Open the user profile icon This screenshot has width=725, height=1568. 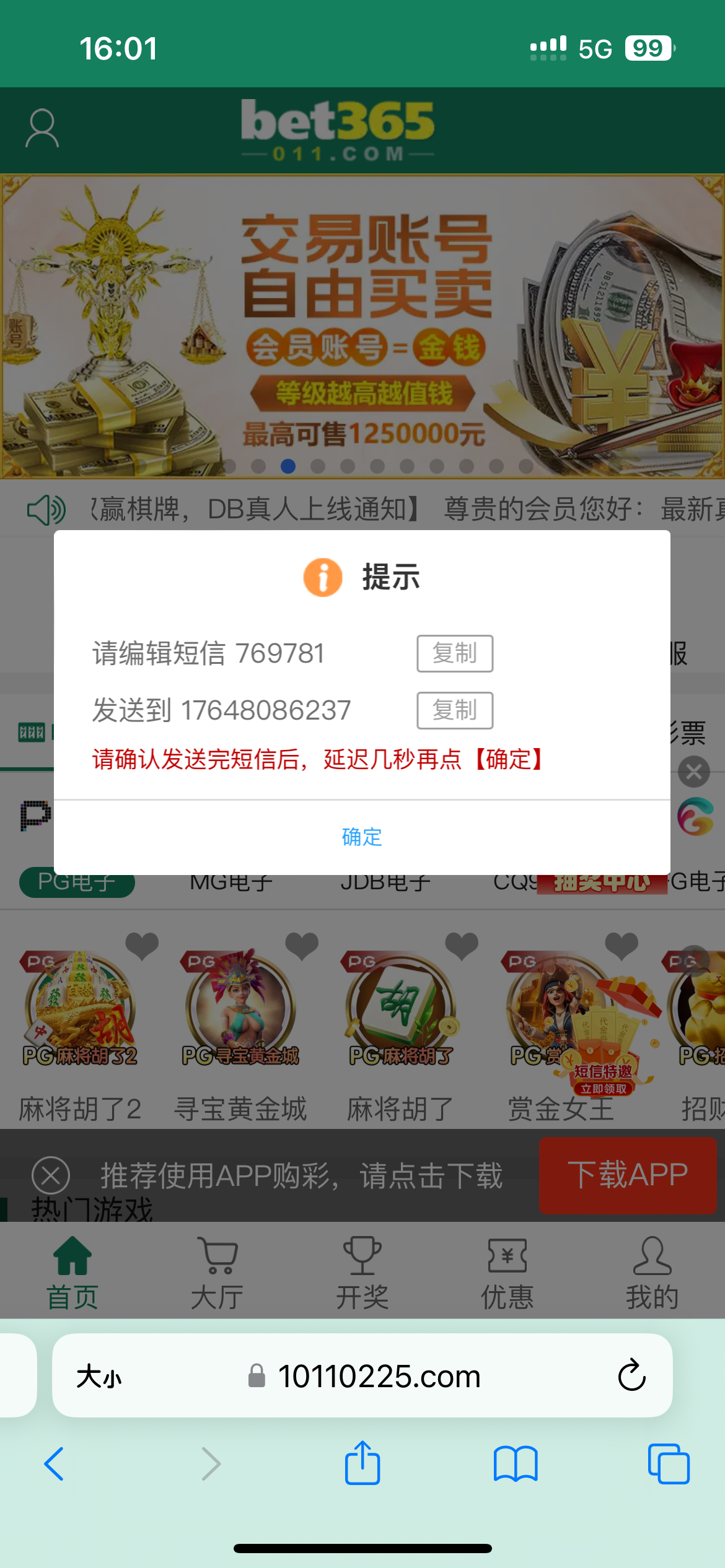pyautogui.click(x=42, y=129)
